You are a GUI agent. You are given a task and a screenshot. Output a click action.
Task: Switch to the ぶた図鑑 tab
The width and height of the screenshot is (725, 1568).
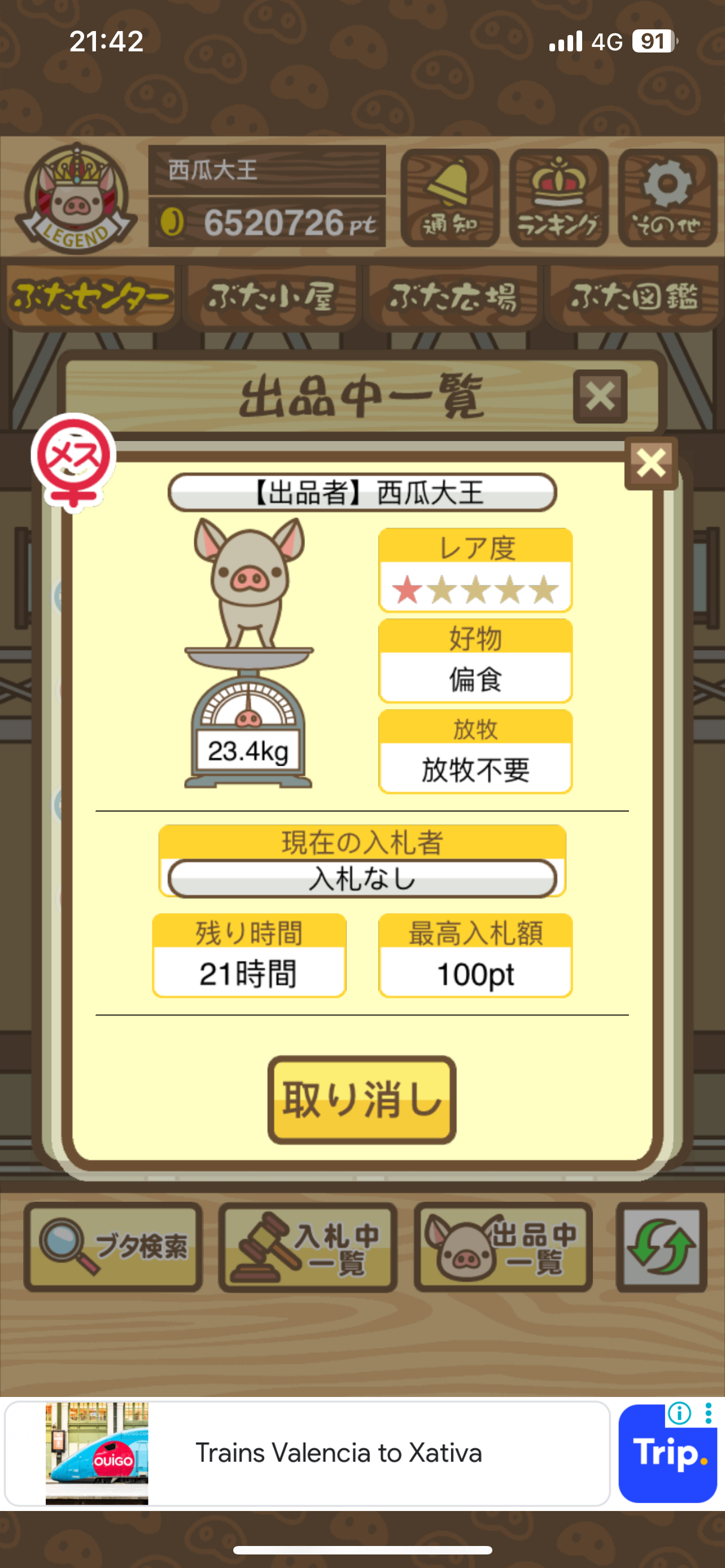[x=634, y=297]
